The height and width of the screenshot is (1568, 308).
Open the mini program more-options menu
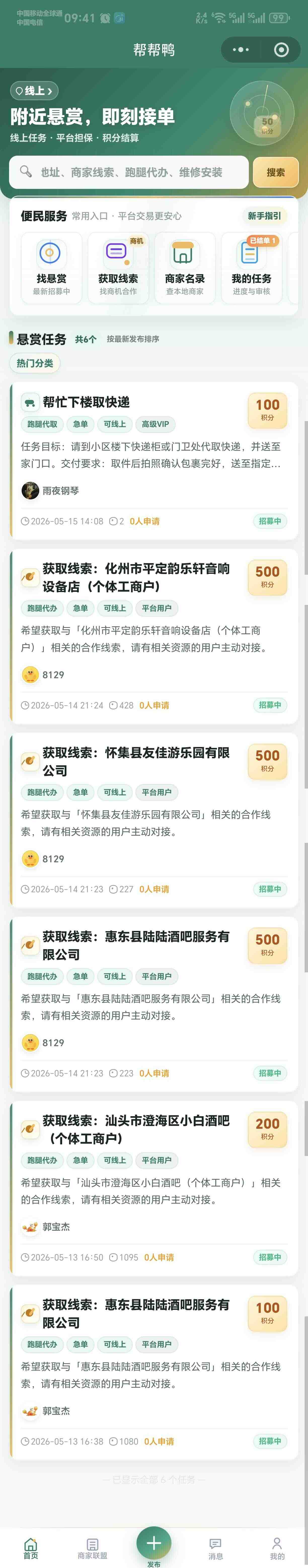point(240,50)
